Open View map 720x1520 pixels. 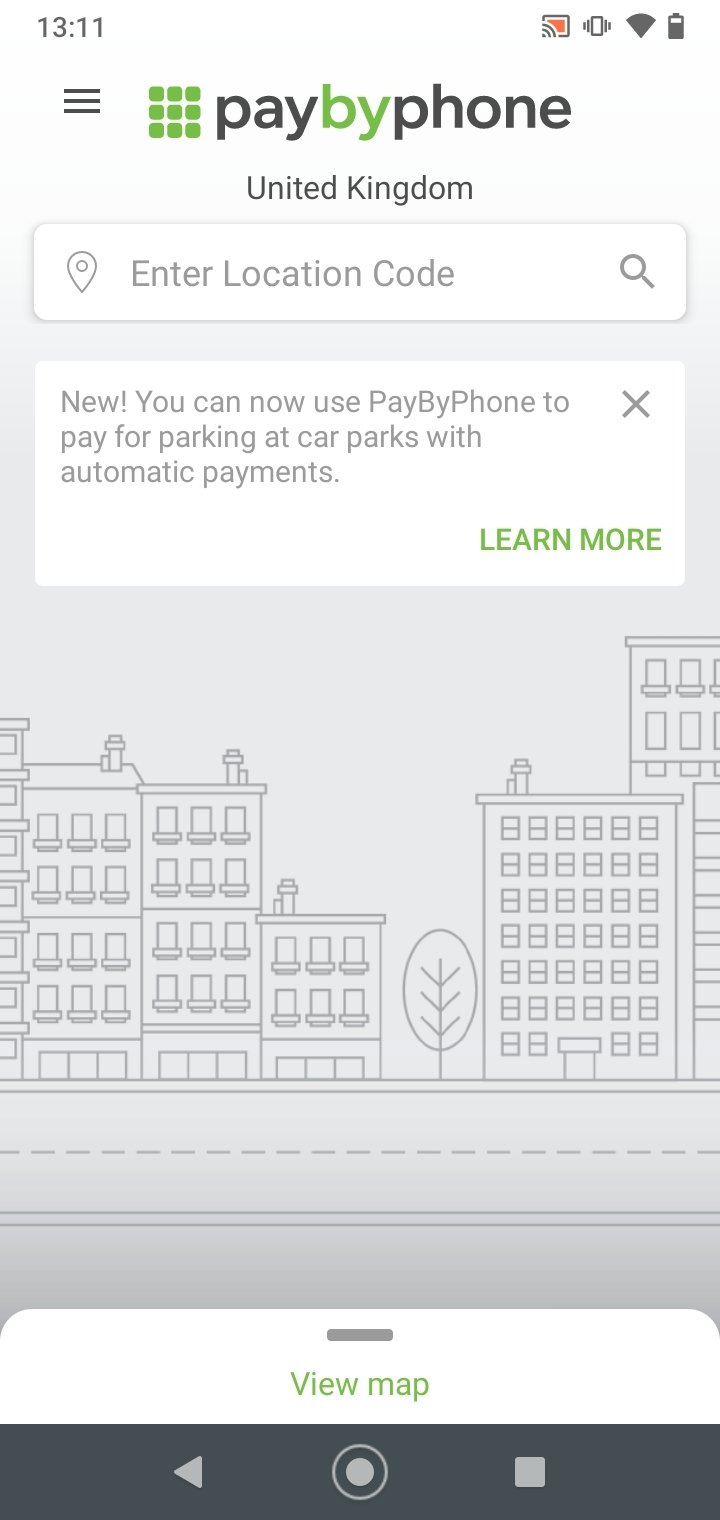[x=360, y=1384]
